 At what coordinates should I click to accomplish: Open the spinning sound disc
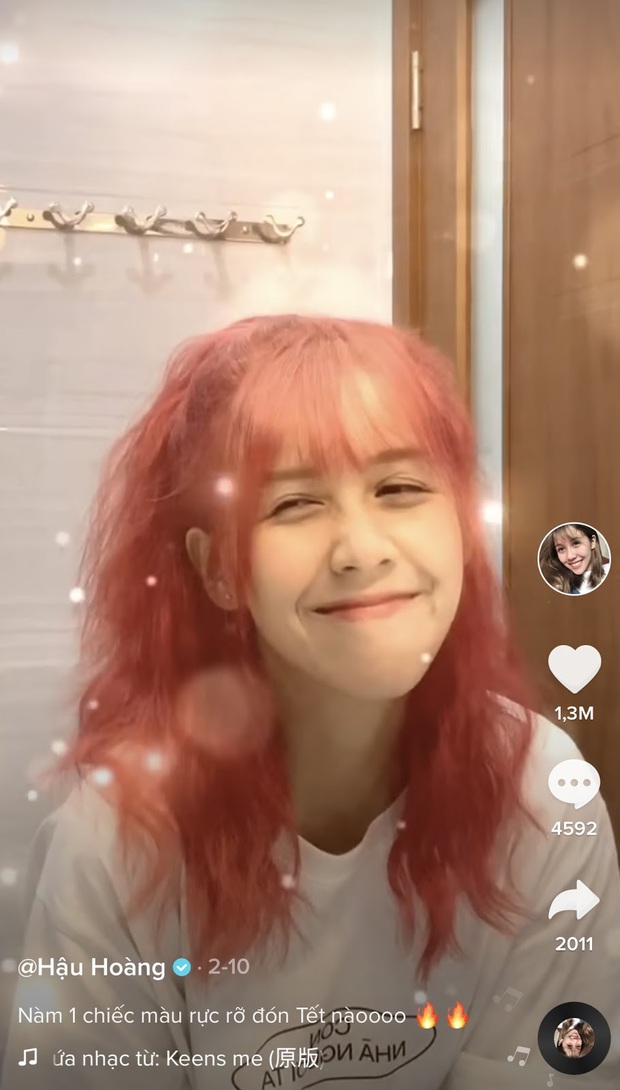coord(574,1038)
